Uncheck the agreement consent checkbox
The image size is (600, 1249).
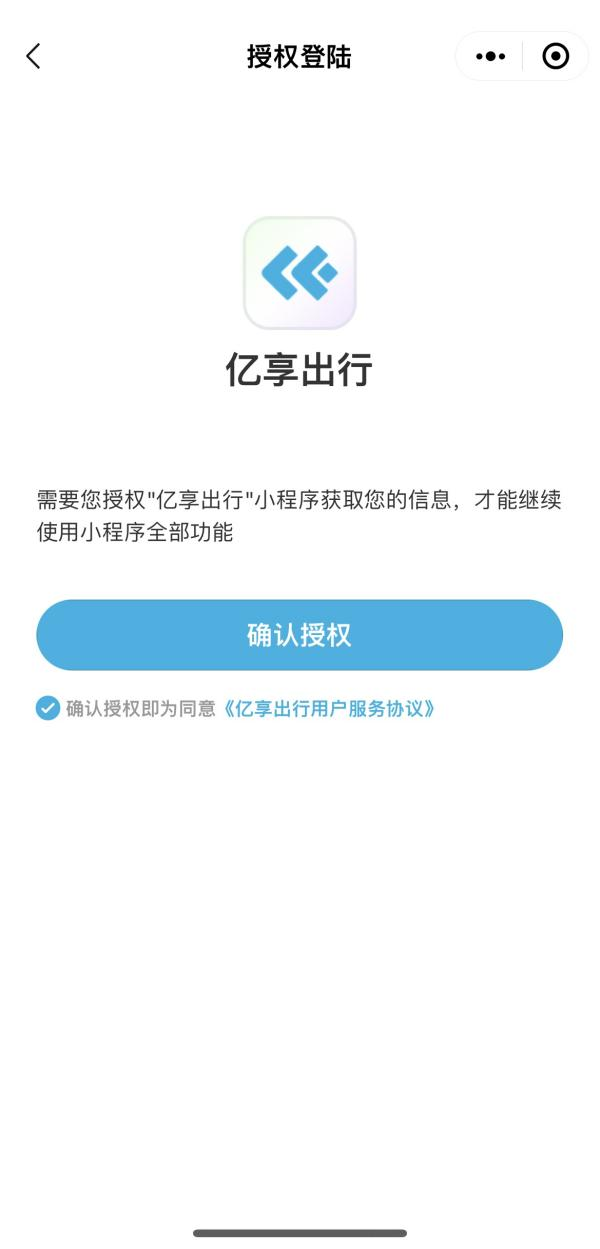(47, 709)
